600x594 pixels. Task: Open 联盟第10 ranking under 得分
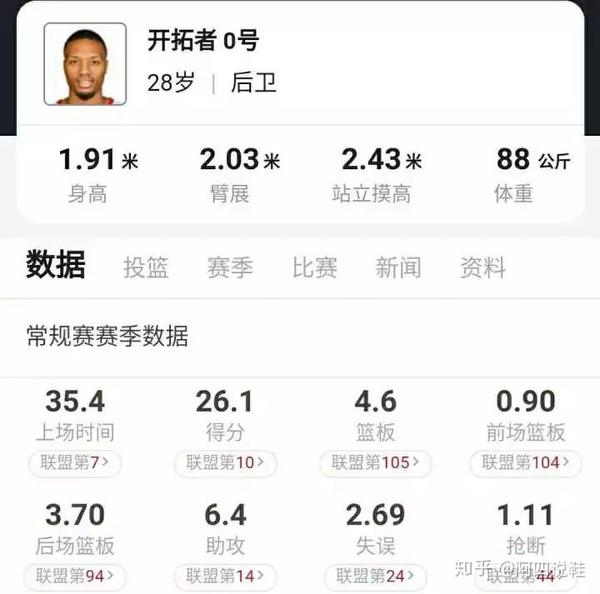pyautogui.click(x=225, y=463)
